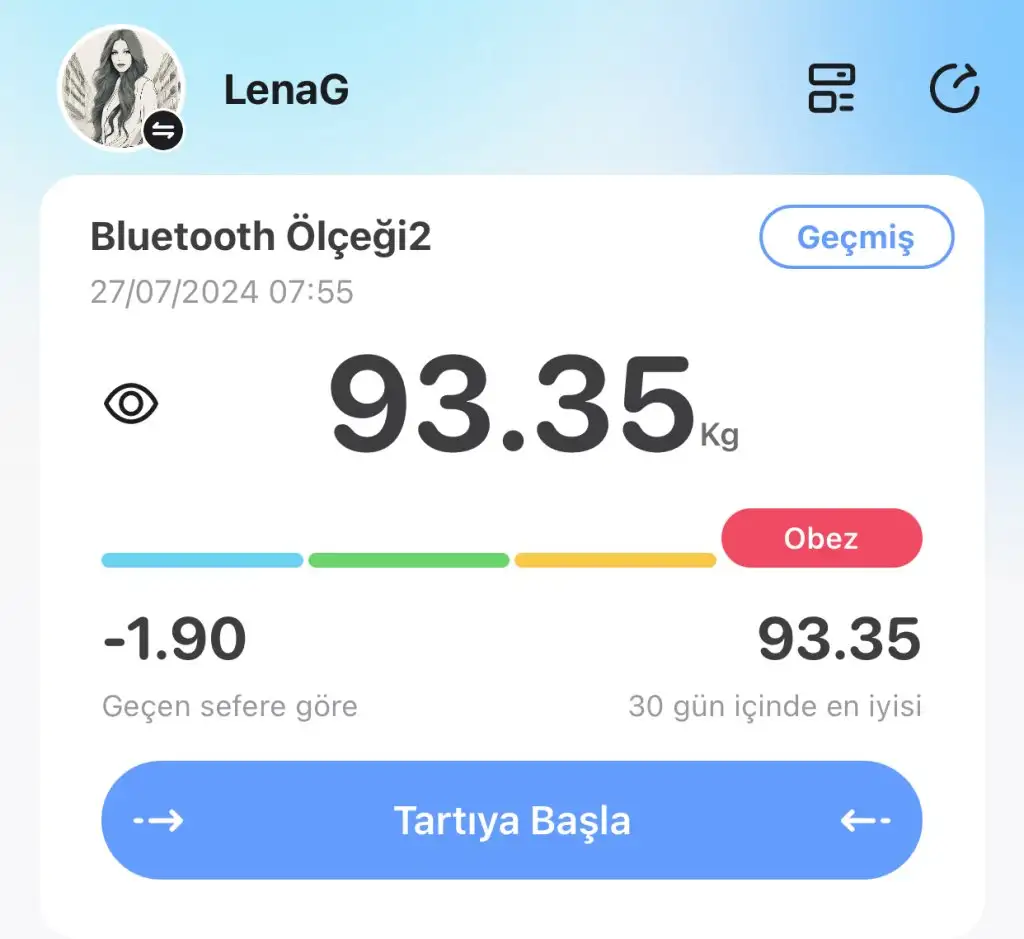Tap the LenaG profile avatar
Screen dimensions: 1024x939
pos(121,88)
